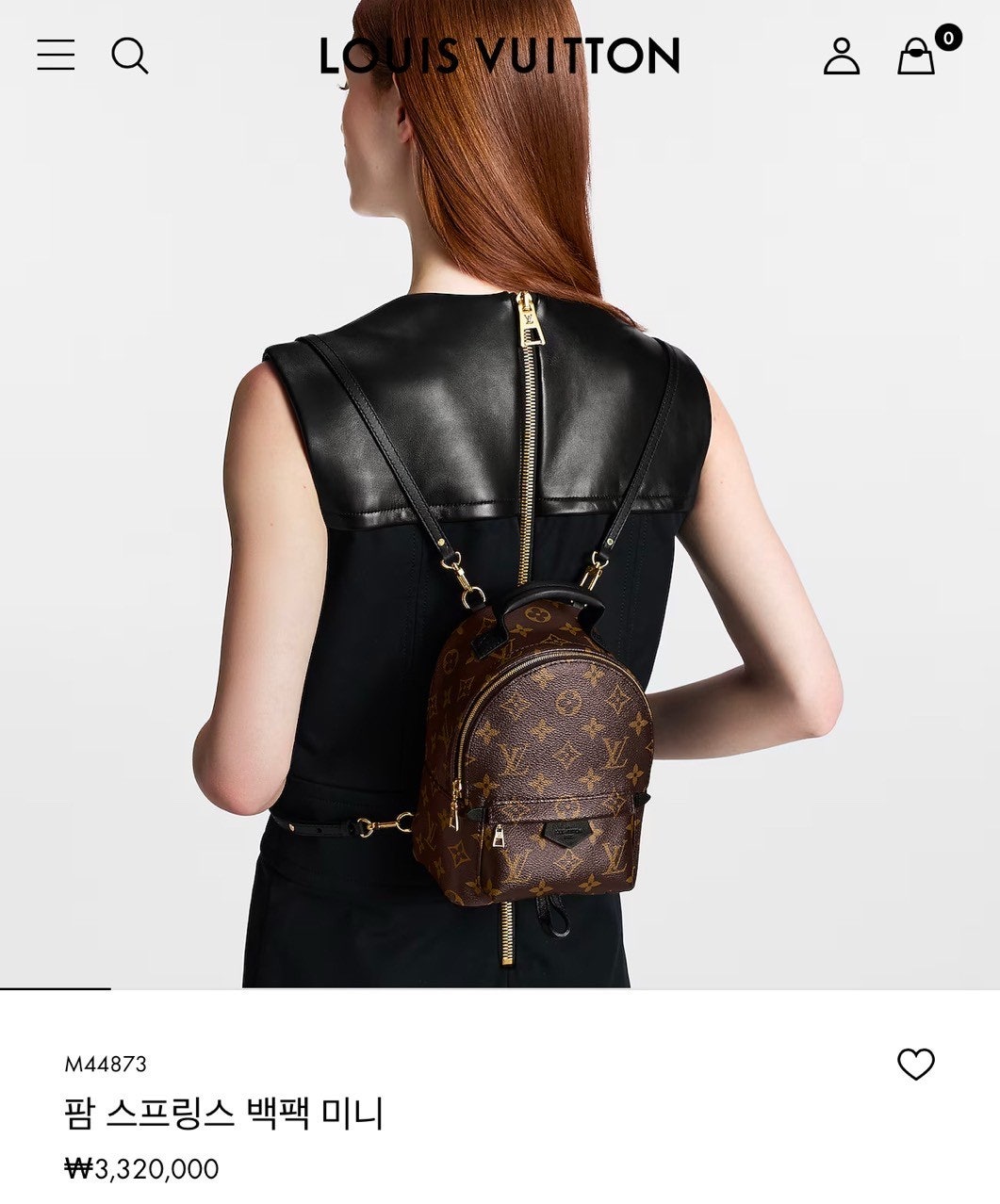The height and width of the screenshot is (1204, 1000).
Task: Go to Louis Vuitton home via logo
Action: pyautogui.click(x=499, y=56)
